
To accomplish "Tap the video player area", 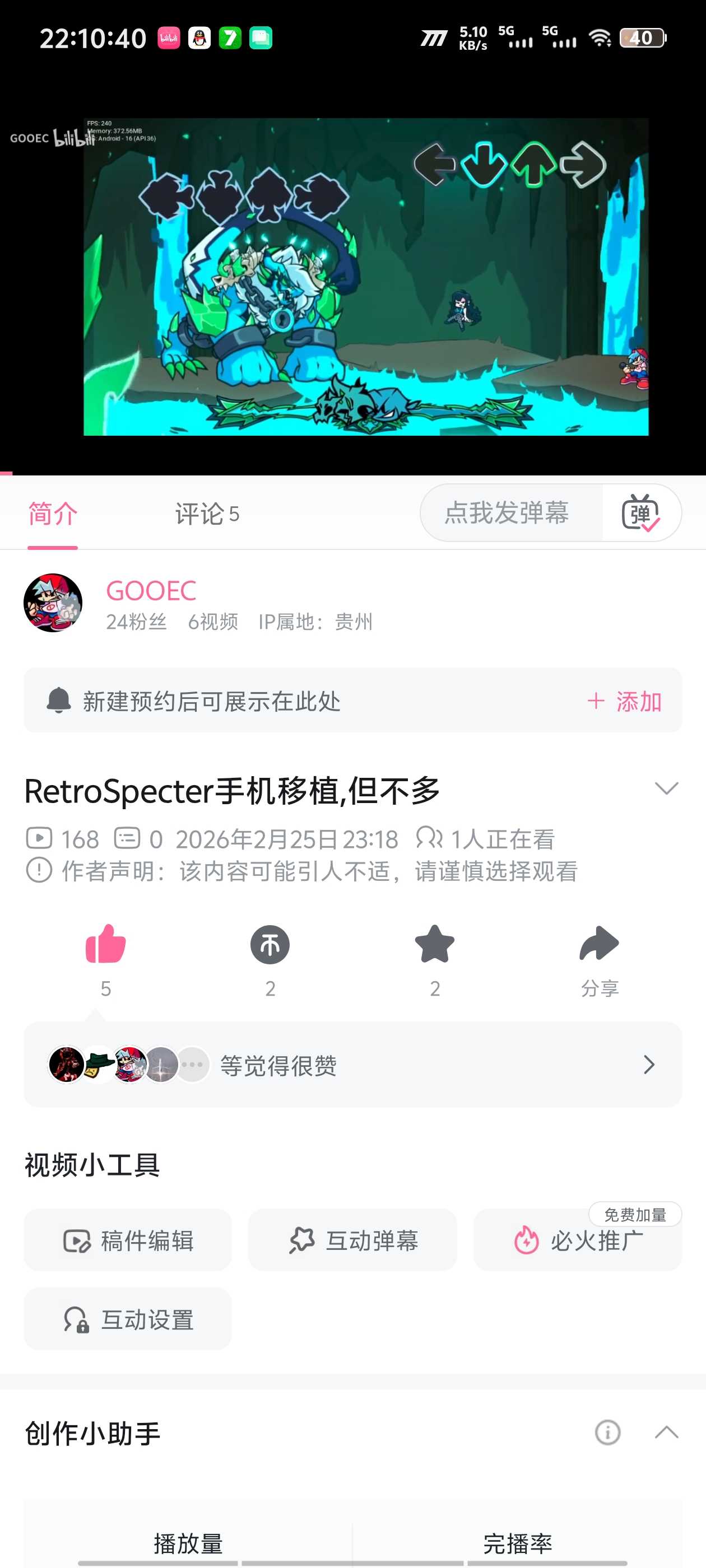I will pyautogui.click(x=365, y=277).
